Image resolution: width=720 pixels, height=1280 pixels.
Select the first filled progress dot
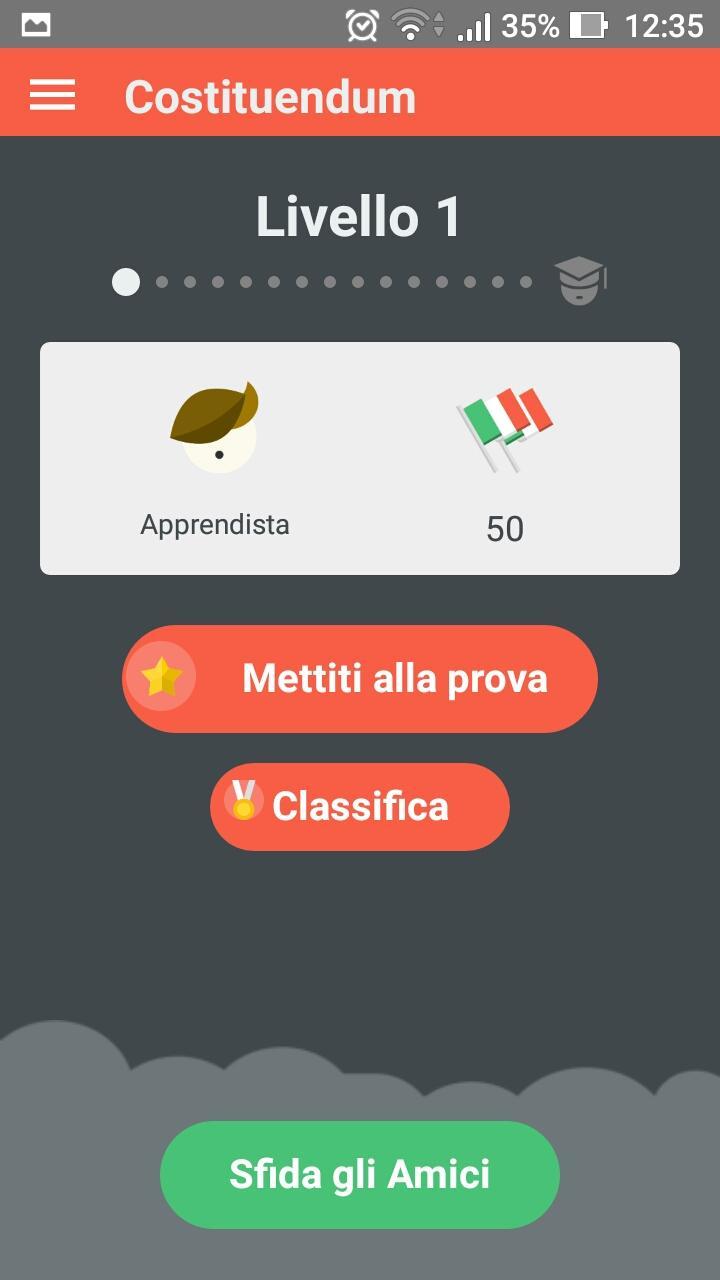126,282
